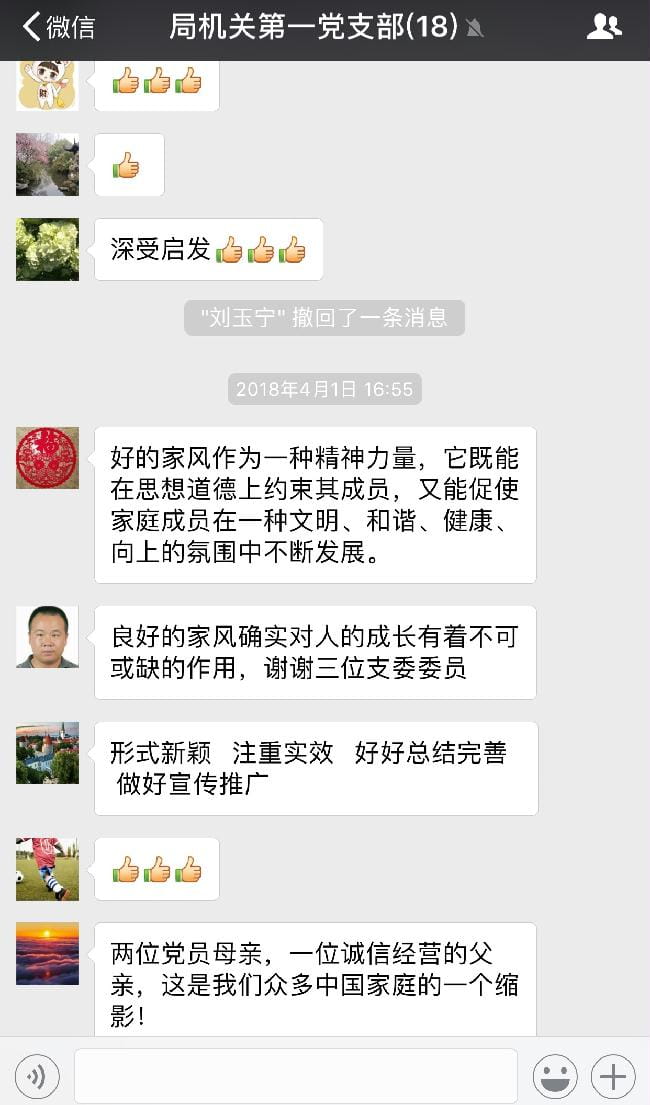The height and width of the screenshot is (1105, 650).
Task: Open group members and chat info
Action: pyautogui.click(x=604, y=27)
